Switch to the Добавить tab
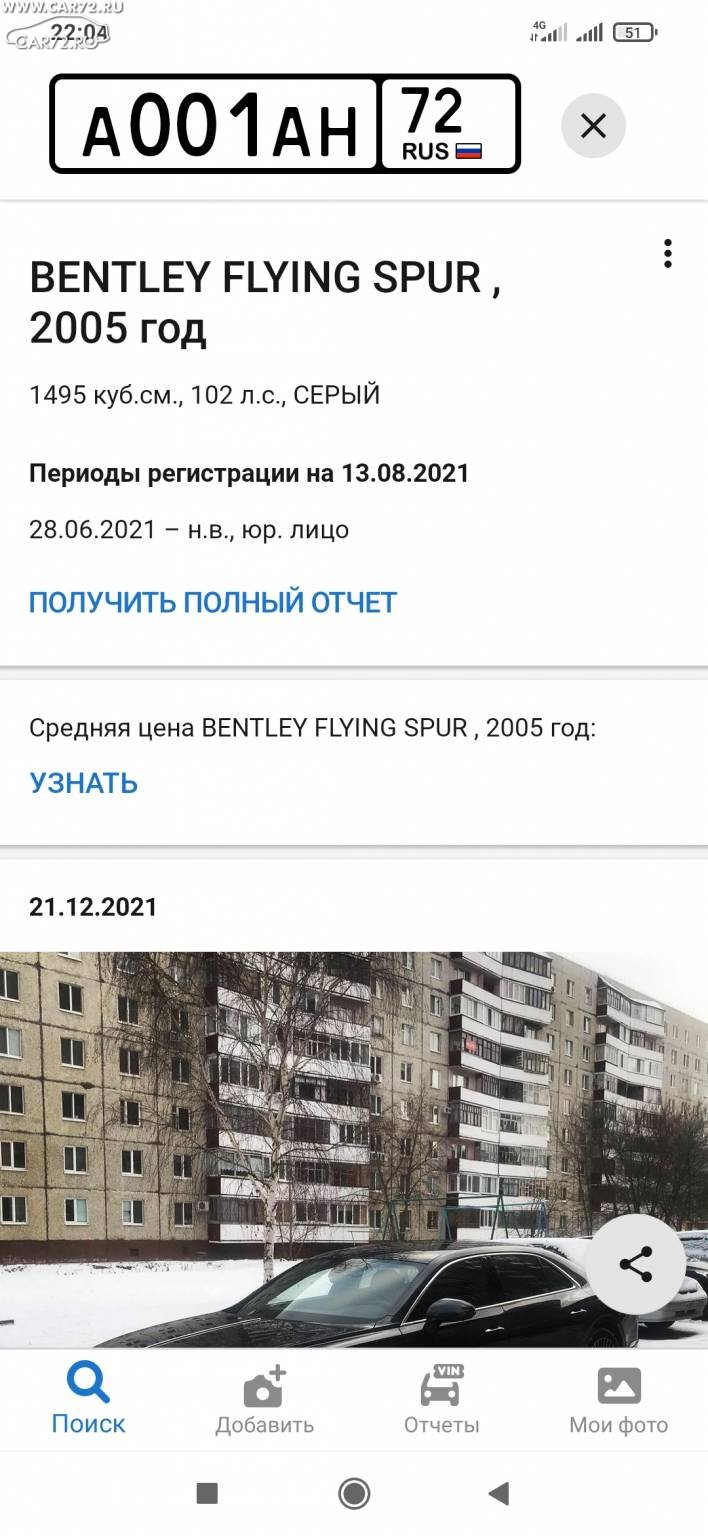Viewport: 708px width, 1536px height. click(265, 1399)
